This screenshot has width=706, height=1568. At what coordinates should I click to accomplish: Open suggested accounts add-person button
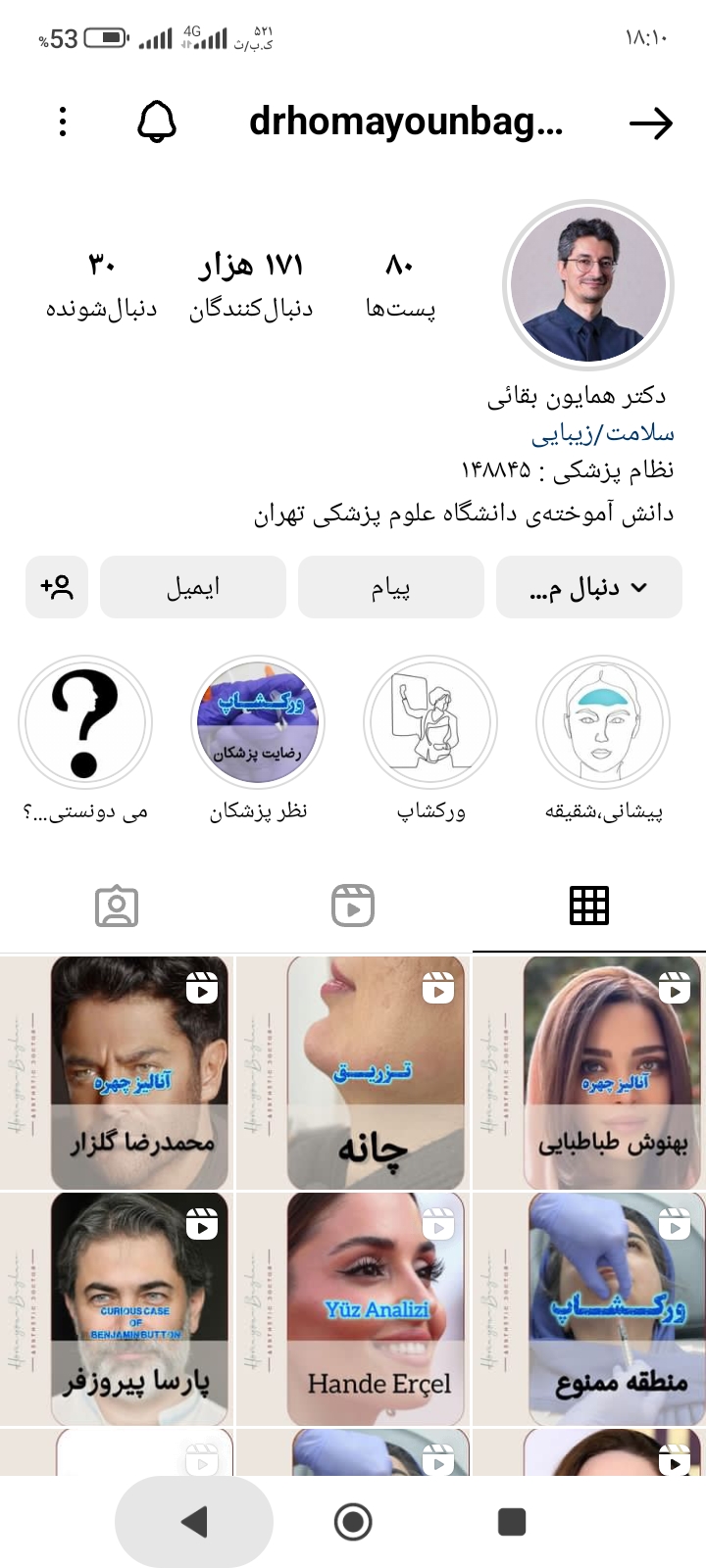pyautogui.click(x=57, y=587)
